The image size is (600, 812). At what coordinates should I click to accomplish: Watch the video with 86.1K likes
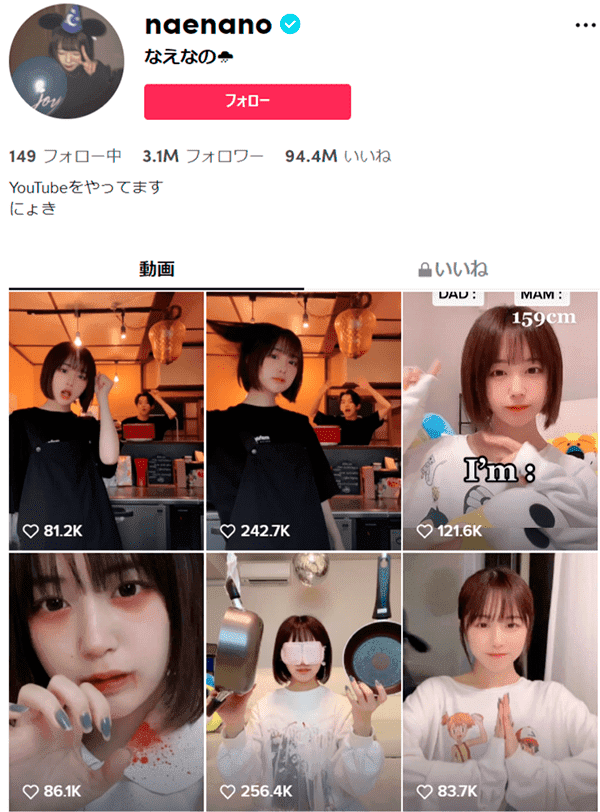click(105, 682)
